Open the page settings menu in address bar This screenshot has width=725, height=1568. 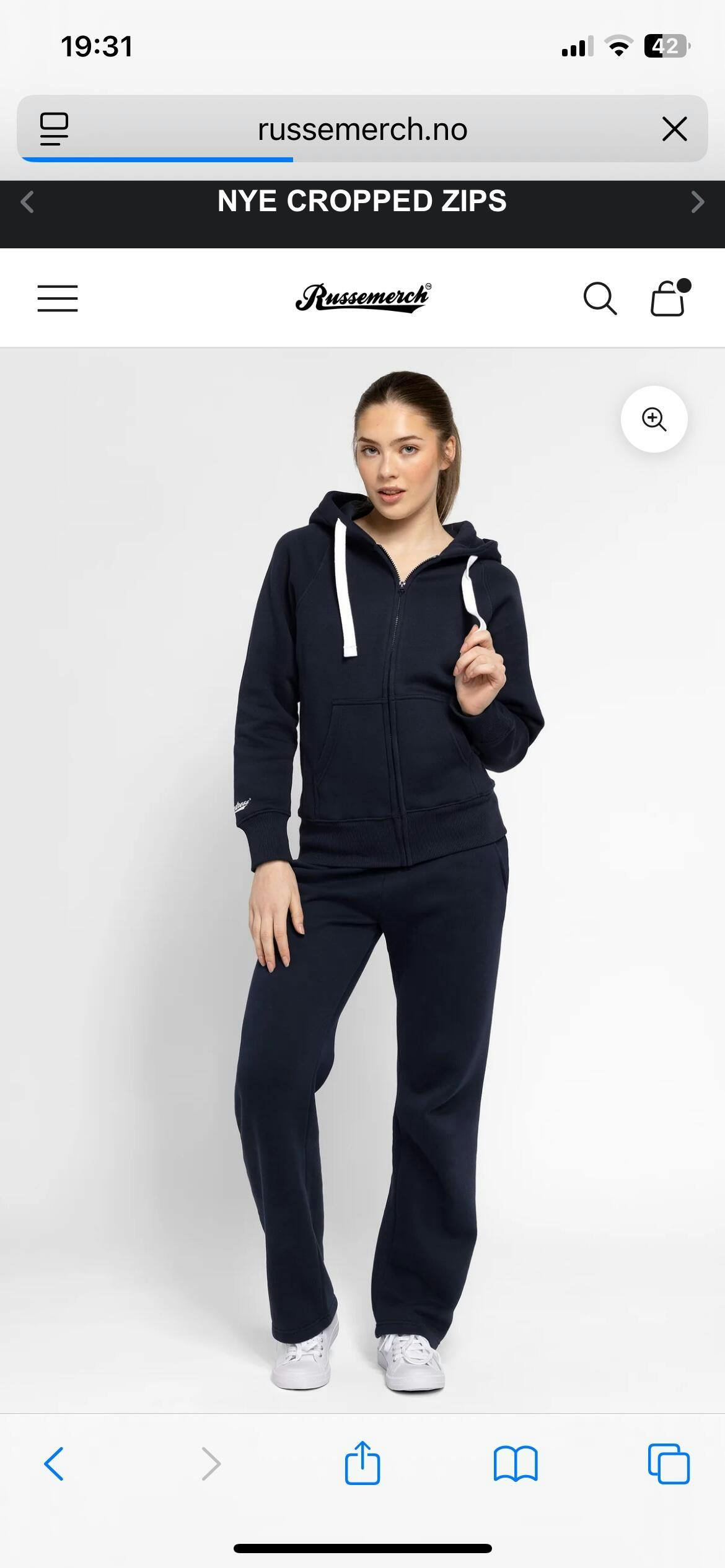coord(55,129)
